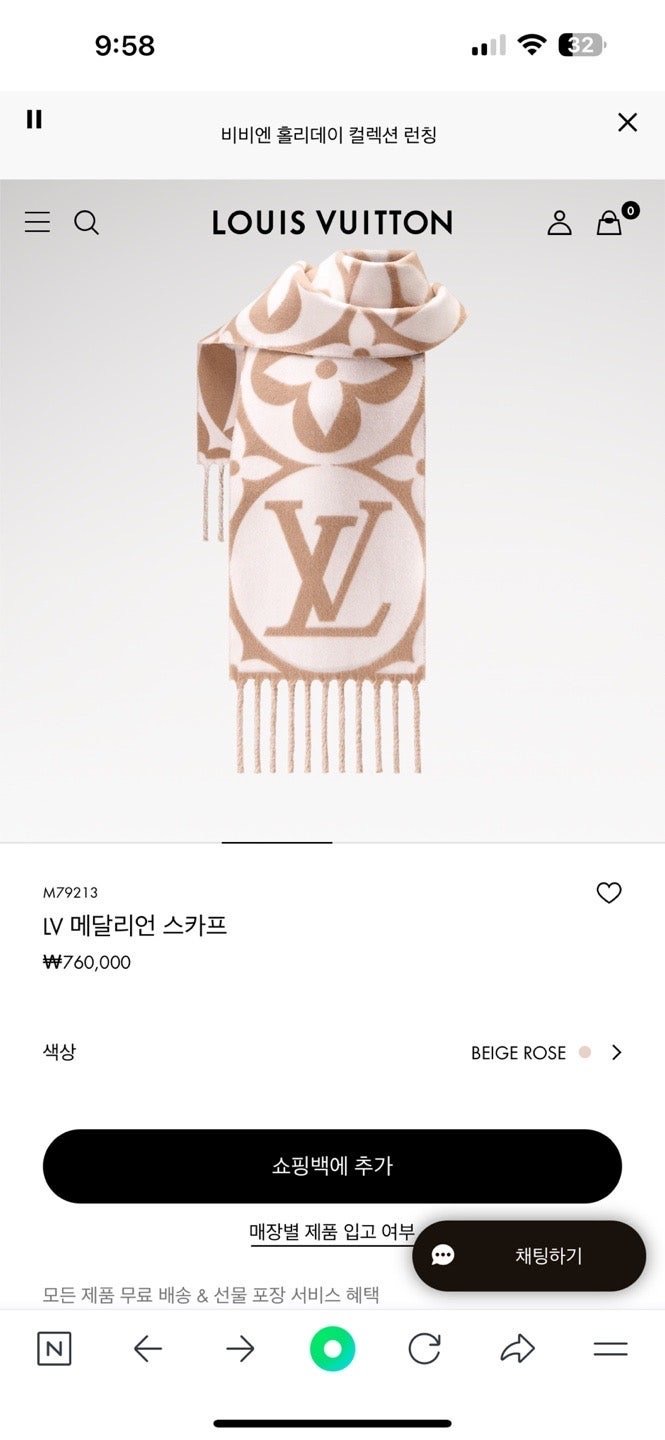Screen dimensions: 665x1440
Task: Open the scarf product image
Action: coord(330,510)
